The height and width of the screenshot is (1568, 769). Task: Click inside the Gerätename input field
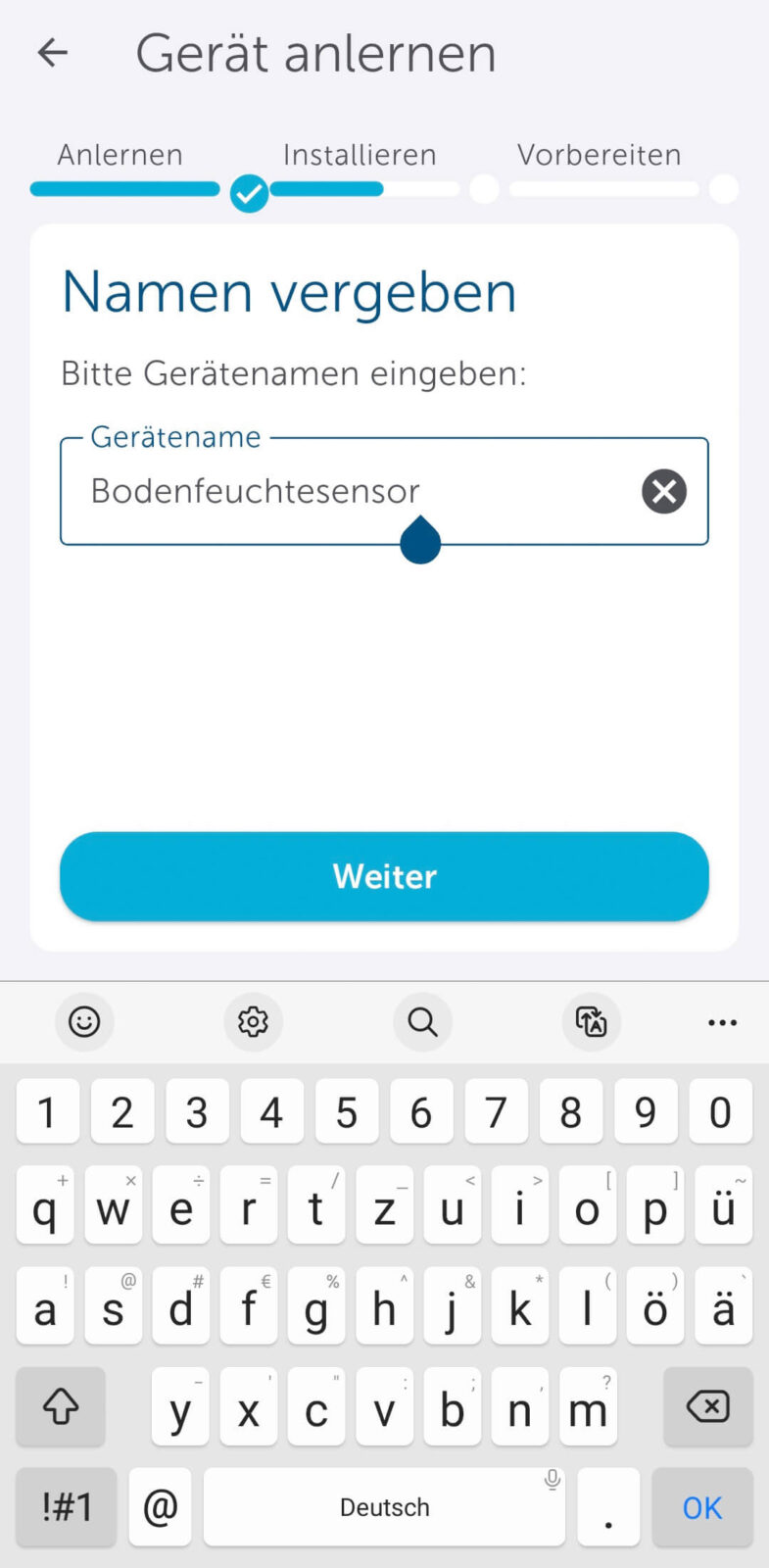coord(294,491)
